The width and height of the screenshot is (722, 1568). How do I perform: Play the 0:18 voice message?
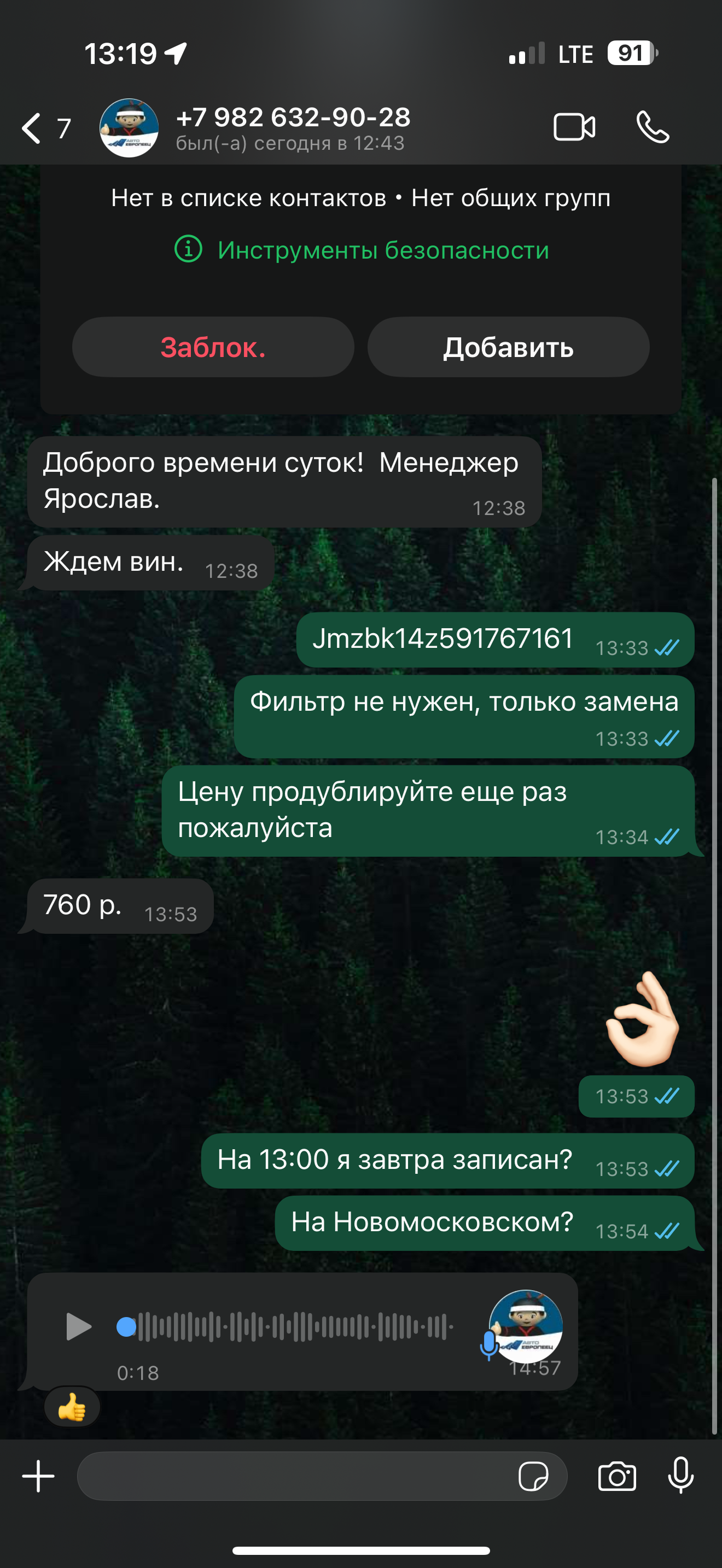point(78,1327)
